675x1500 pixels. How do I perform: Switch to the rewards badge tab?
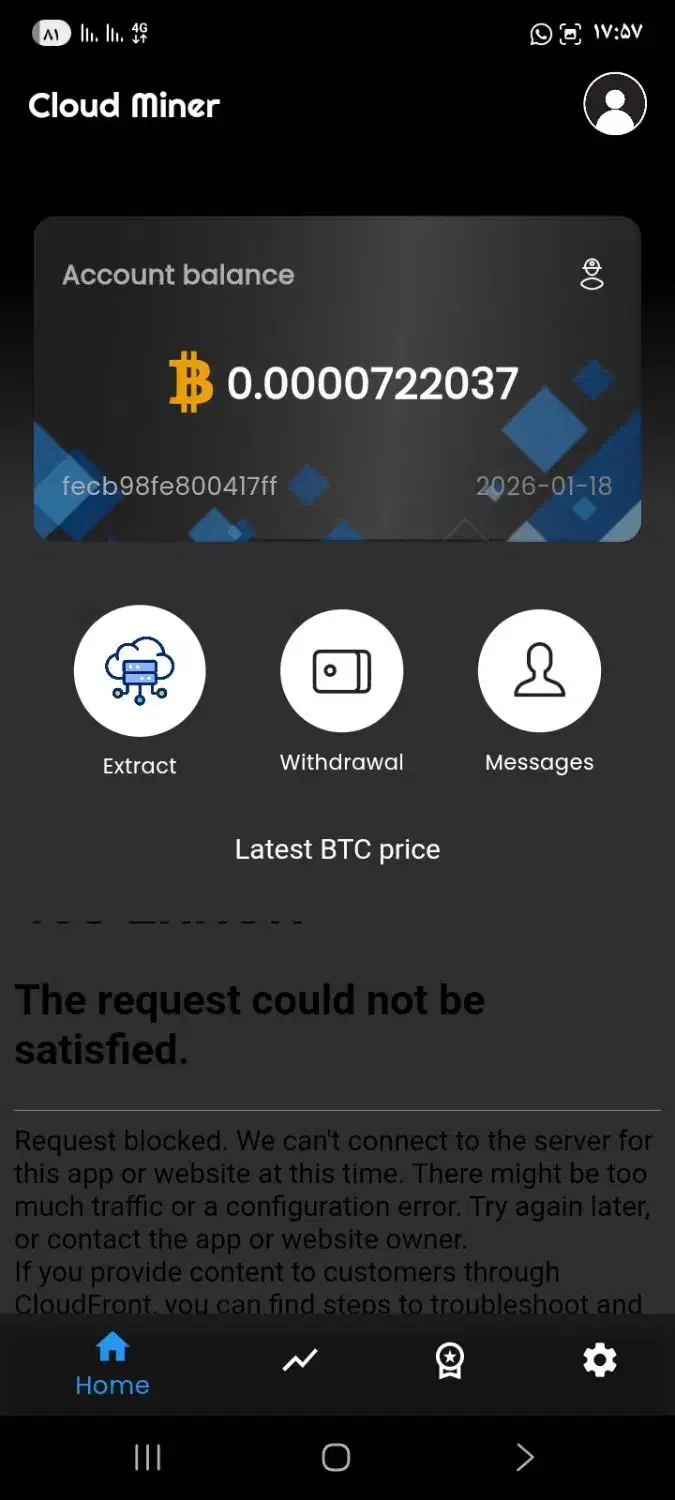(x=450, y=1361)
